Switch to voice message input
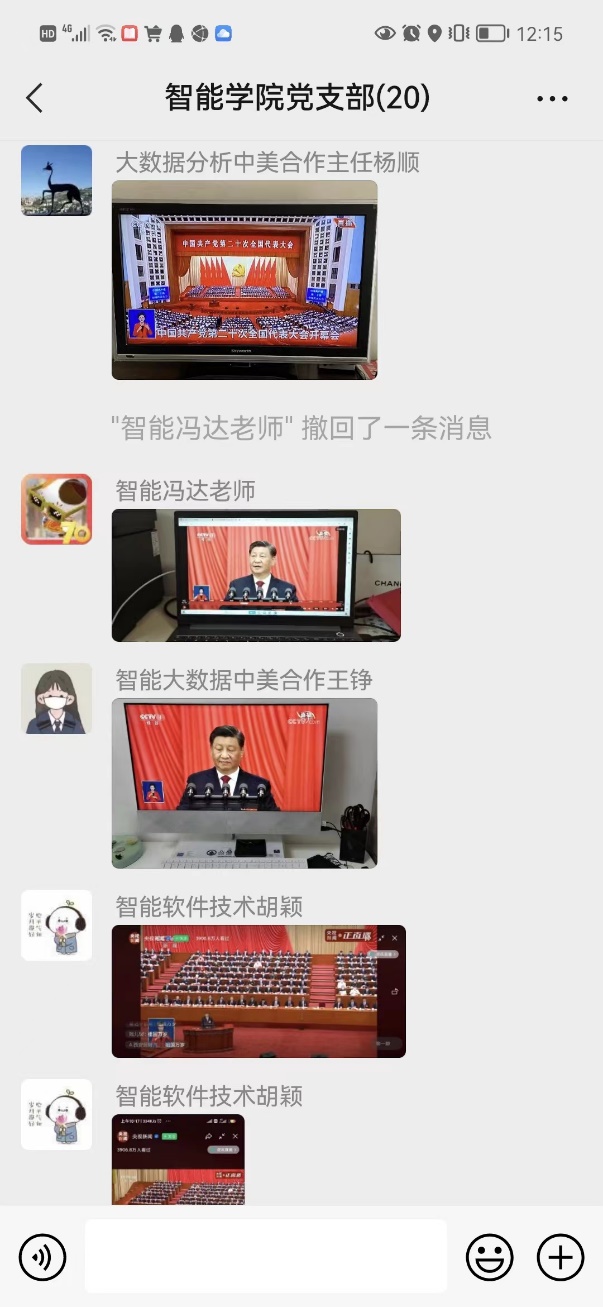Viewport: 603px width, 1307px height. point(42,1256)
